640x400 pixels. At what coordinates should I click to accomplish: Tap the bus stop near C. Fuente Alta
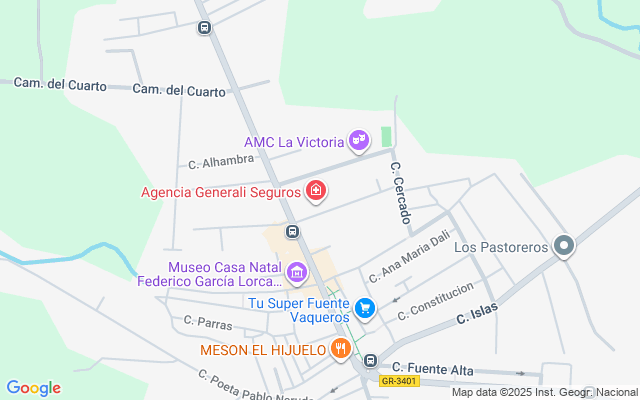point(371,361)
